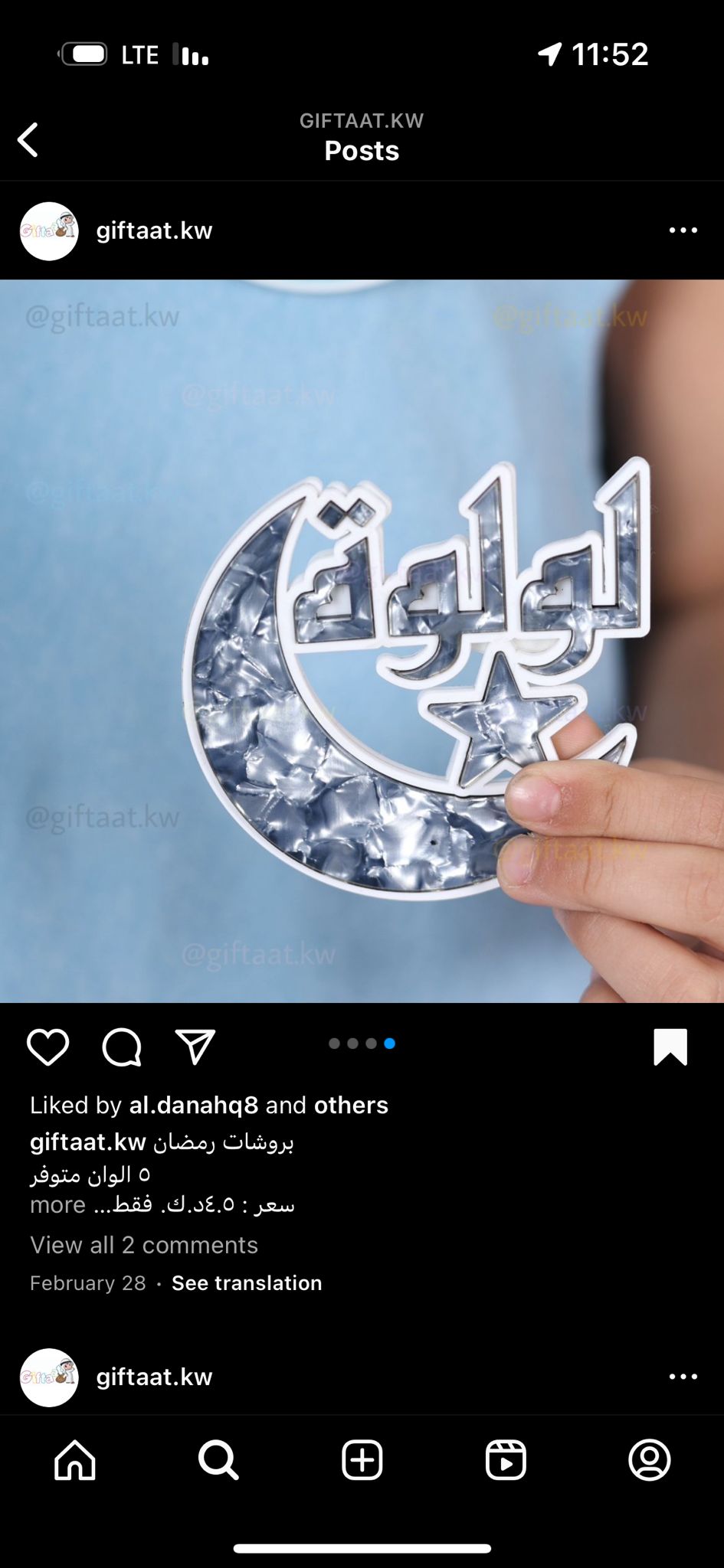Tap See translation under the caption
The width and height of the screenshot is (724, 1568).
[247, 1282]
